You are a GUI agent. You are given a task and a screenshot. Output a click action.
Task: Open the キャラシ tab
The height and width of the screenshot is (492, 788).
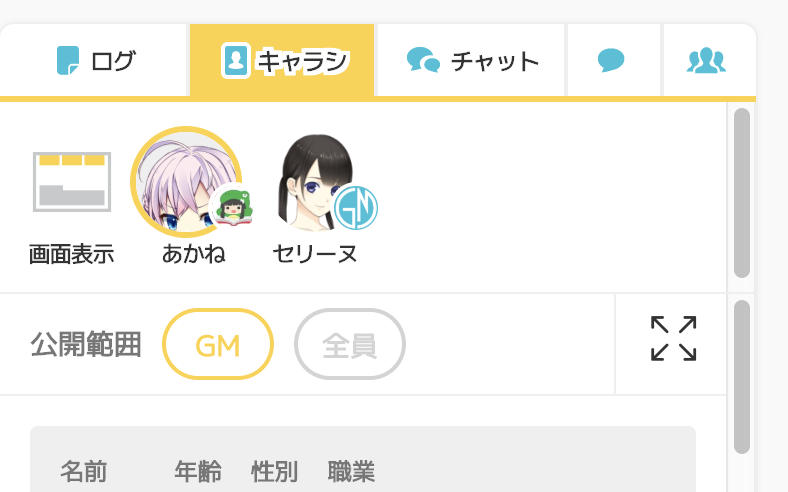pos(283,61)
